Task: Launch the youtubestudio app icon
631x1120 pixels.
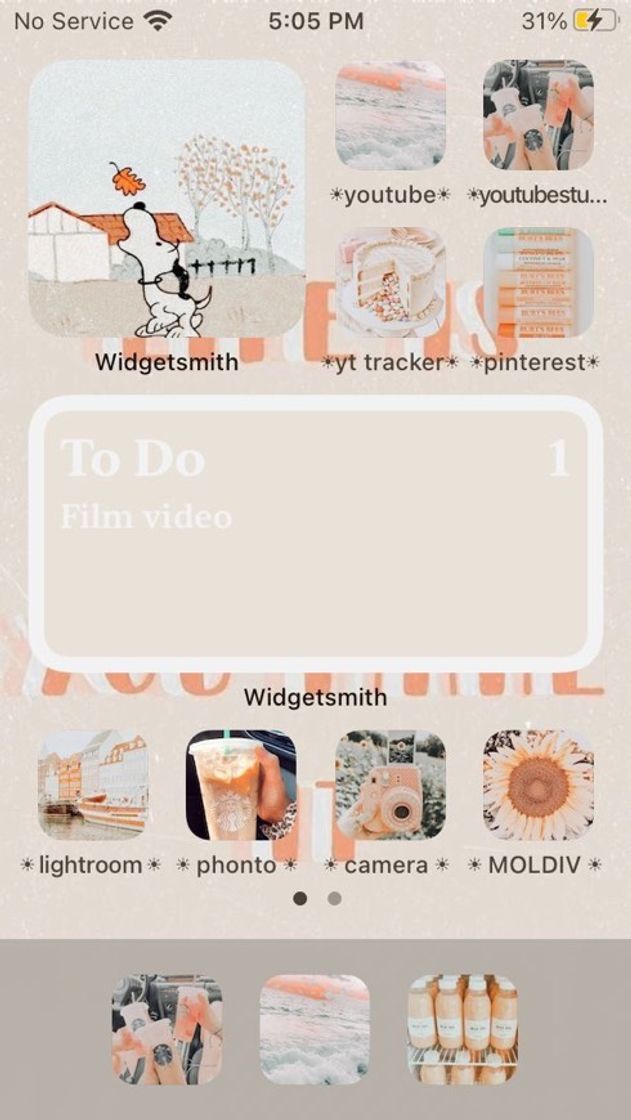Action: pyautogui.click(x=538, y=116)
